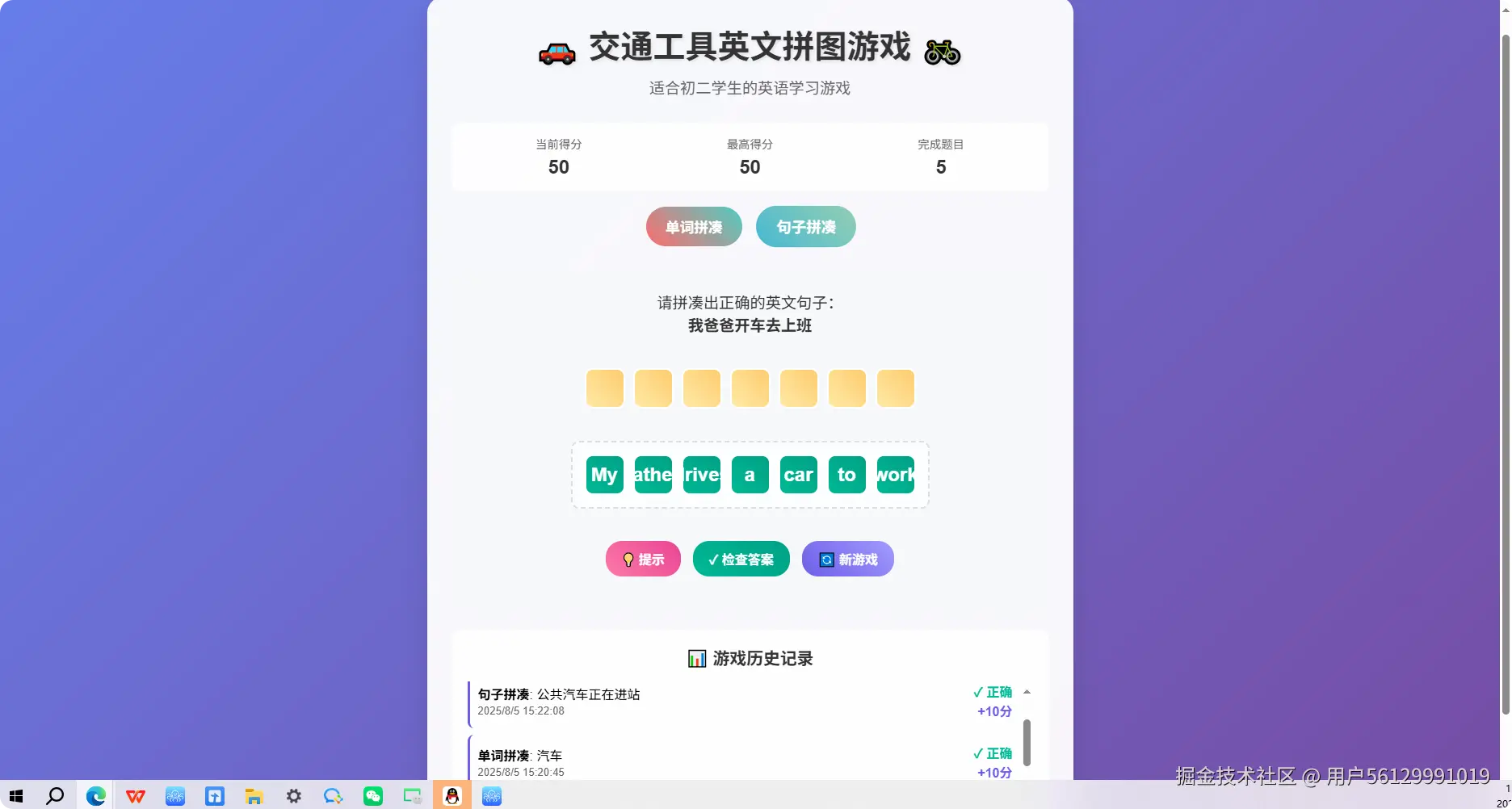Switch to 句子拼凑 sentence mode
The height and width of the screenshot is (809, 1512).
(805, 227)
